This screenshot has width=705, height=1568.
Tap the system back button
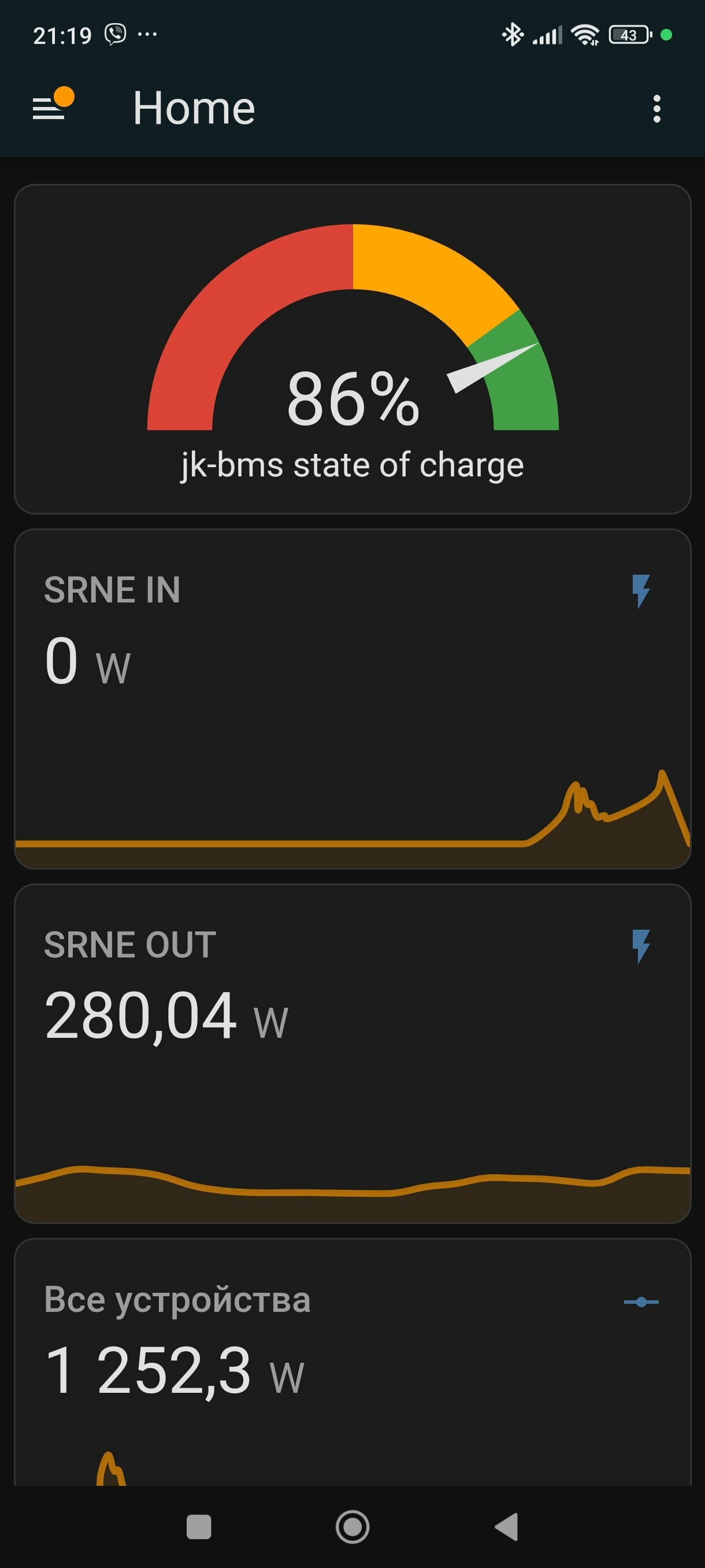pyautogui.click(x=506, y=1526)
